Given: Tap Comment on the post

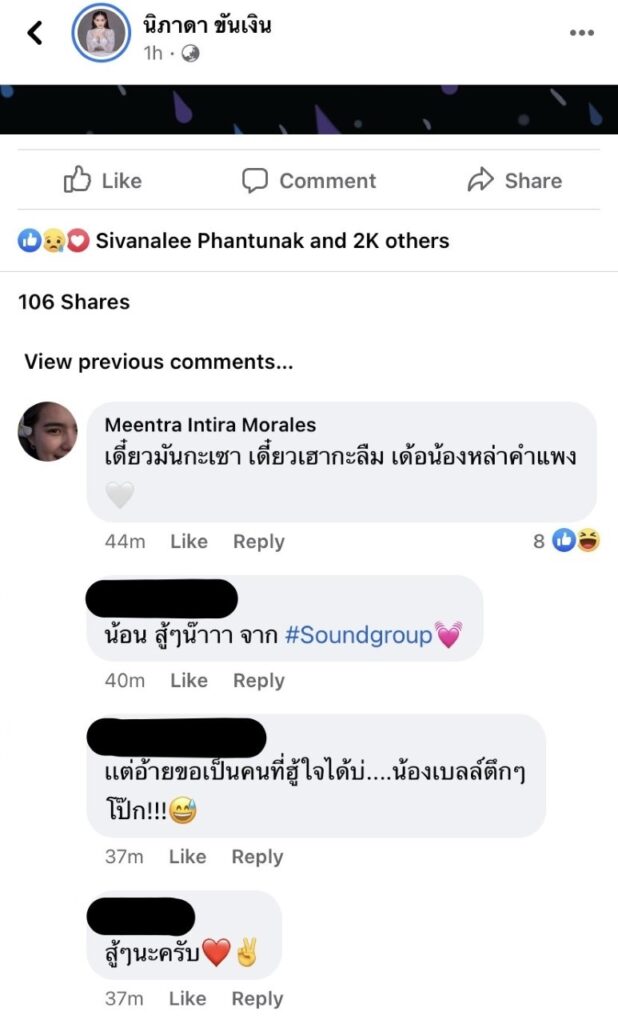Looking at the screenshot, I should click(x=309, y=181).
